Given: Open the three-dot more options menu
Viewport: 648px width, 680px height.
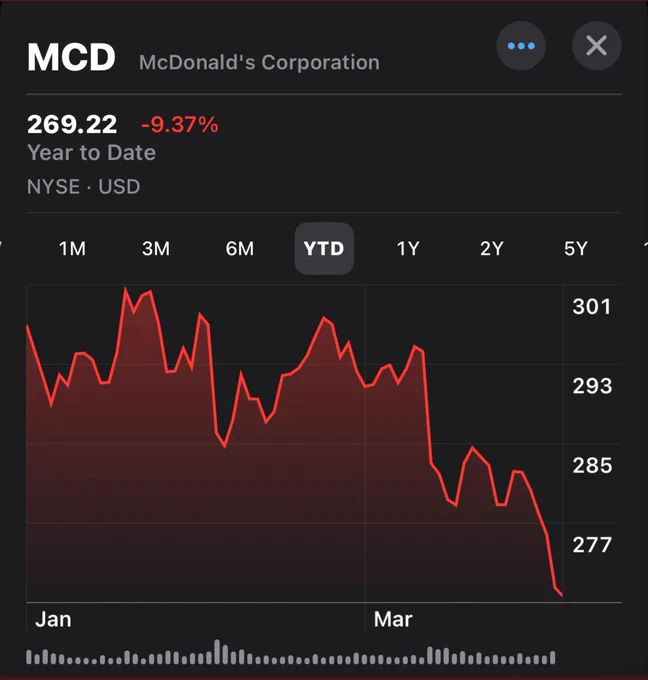Looking at the screenshot, I should 520,46.
